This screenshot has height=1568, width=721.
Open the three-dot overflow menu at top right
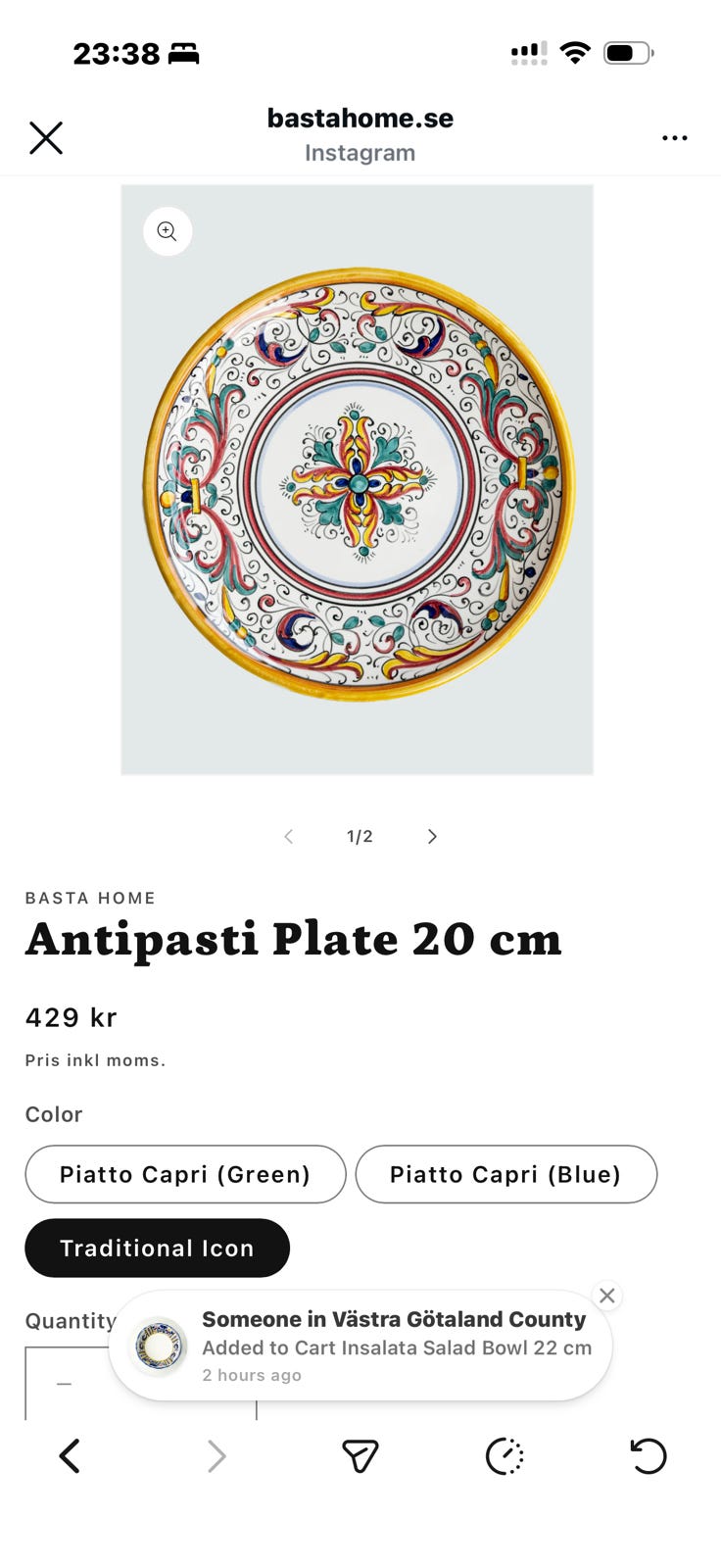point(675,137)
